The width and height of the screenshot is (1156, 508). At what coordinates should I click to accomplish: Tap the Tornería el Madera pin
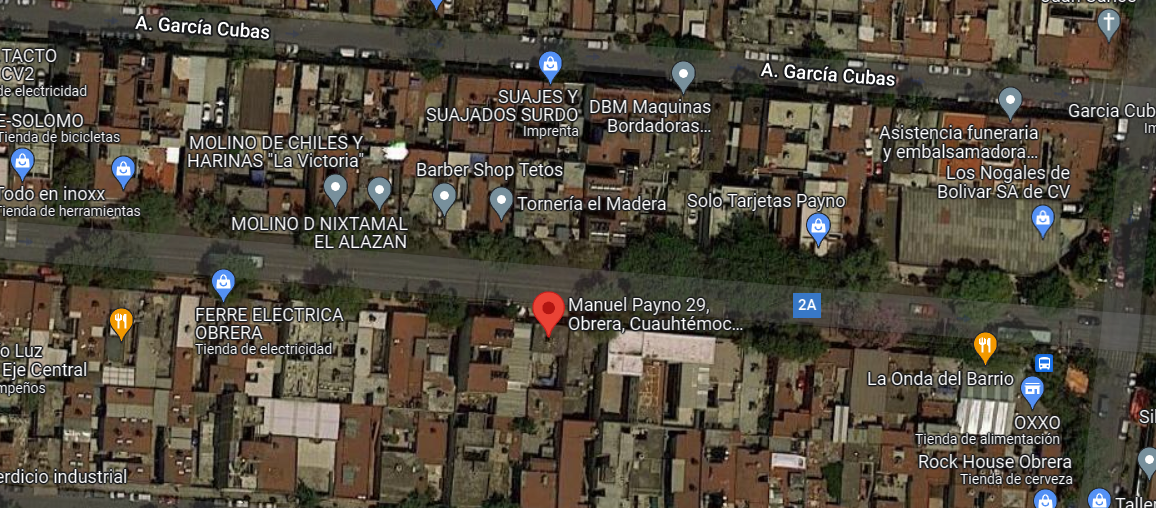pos(501,203)
